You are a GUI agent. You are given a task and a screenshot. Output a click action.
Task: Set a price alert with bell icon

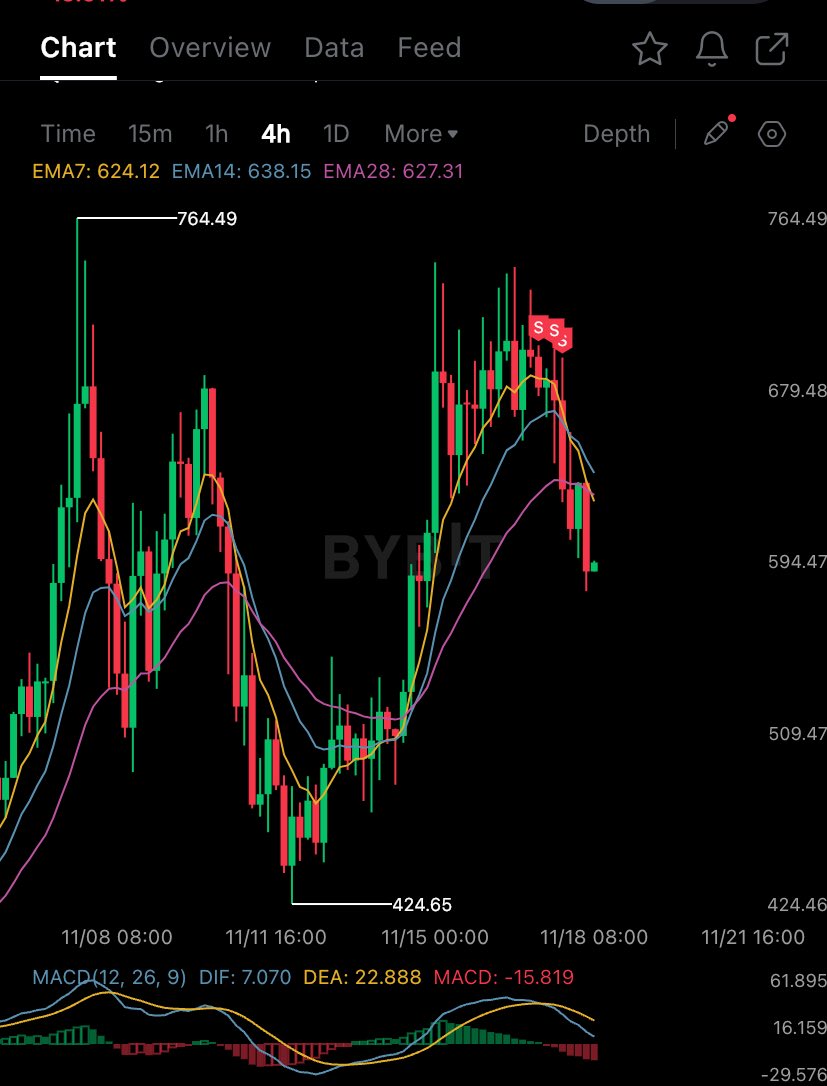(x=712, y=49)
